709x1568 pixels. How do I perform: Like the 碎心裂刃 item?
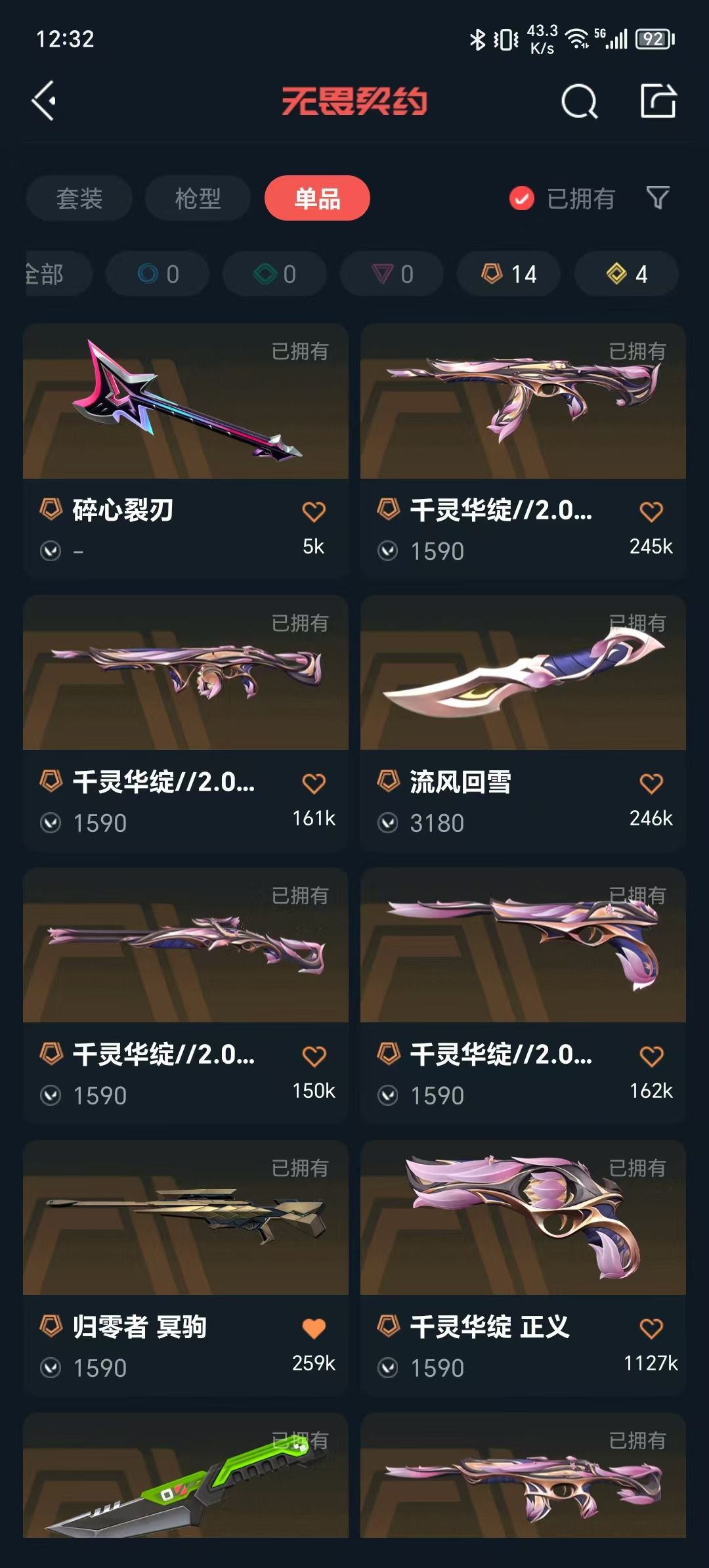click(314, 512)
